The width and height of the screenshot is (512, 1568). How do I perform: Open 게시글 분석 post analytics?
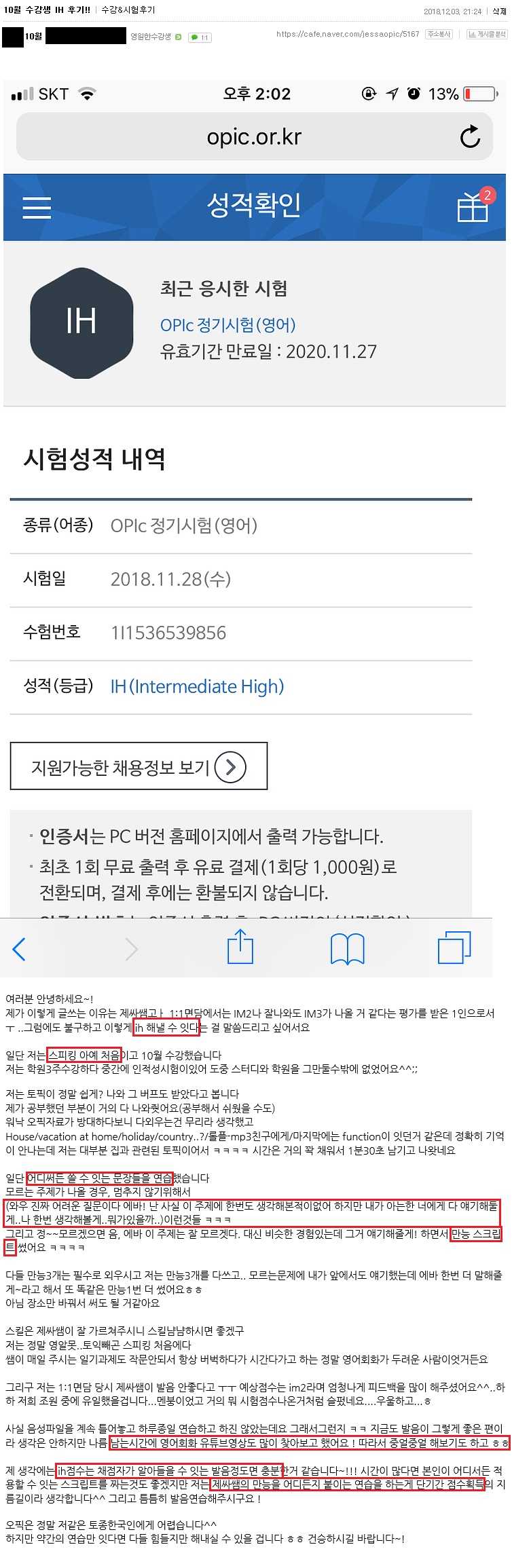click(487, 34)
